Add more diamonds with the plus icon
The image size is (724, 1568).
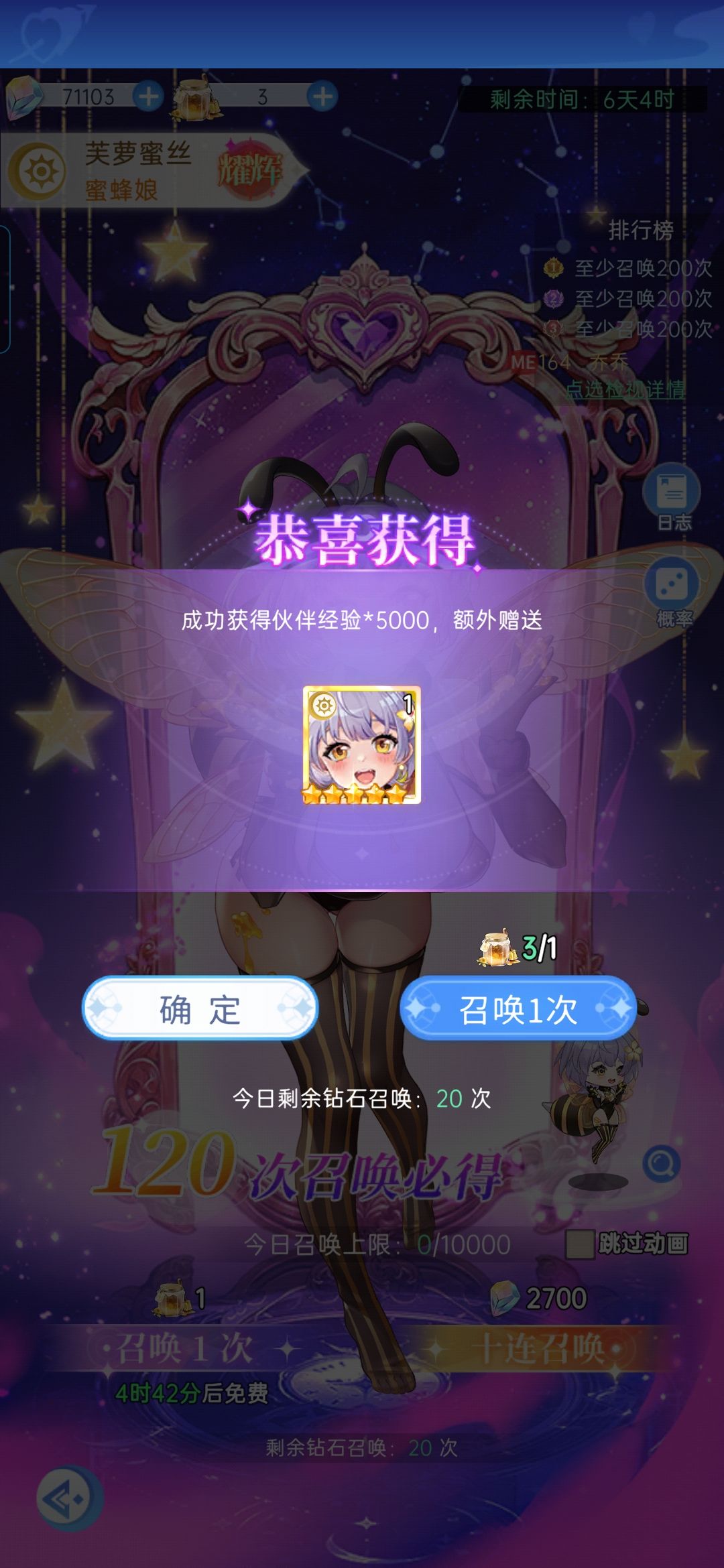[148, 96]
